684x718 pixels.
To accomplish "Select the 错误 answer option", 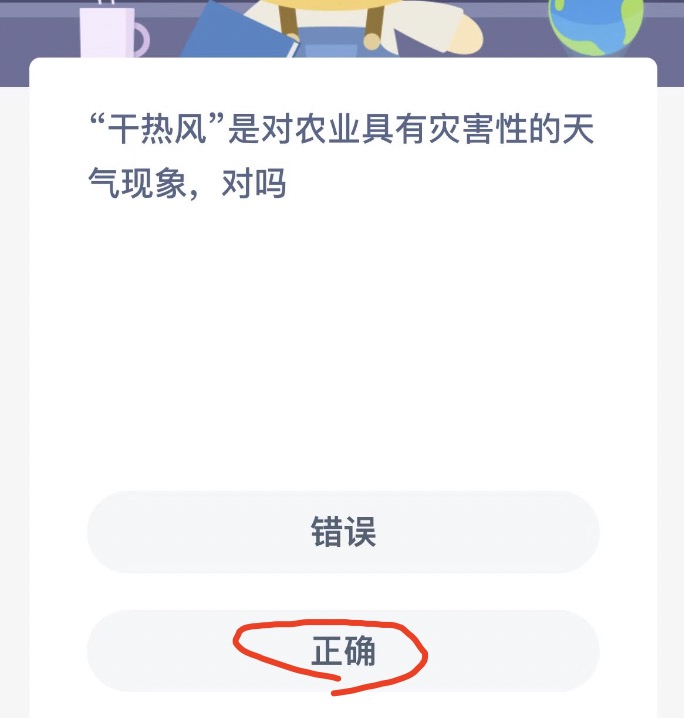I will [x=342, y=532].
